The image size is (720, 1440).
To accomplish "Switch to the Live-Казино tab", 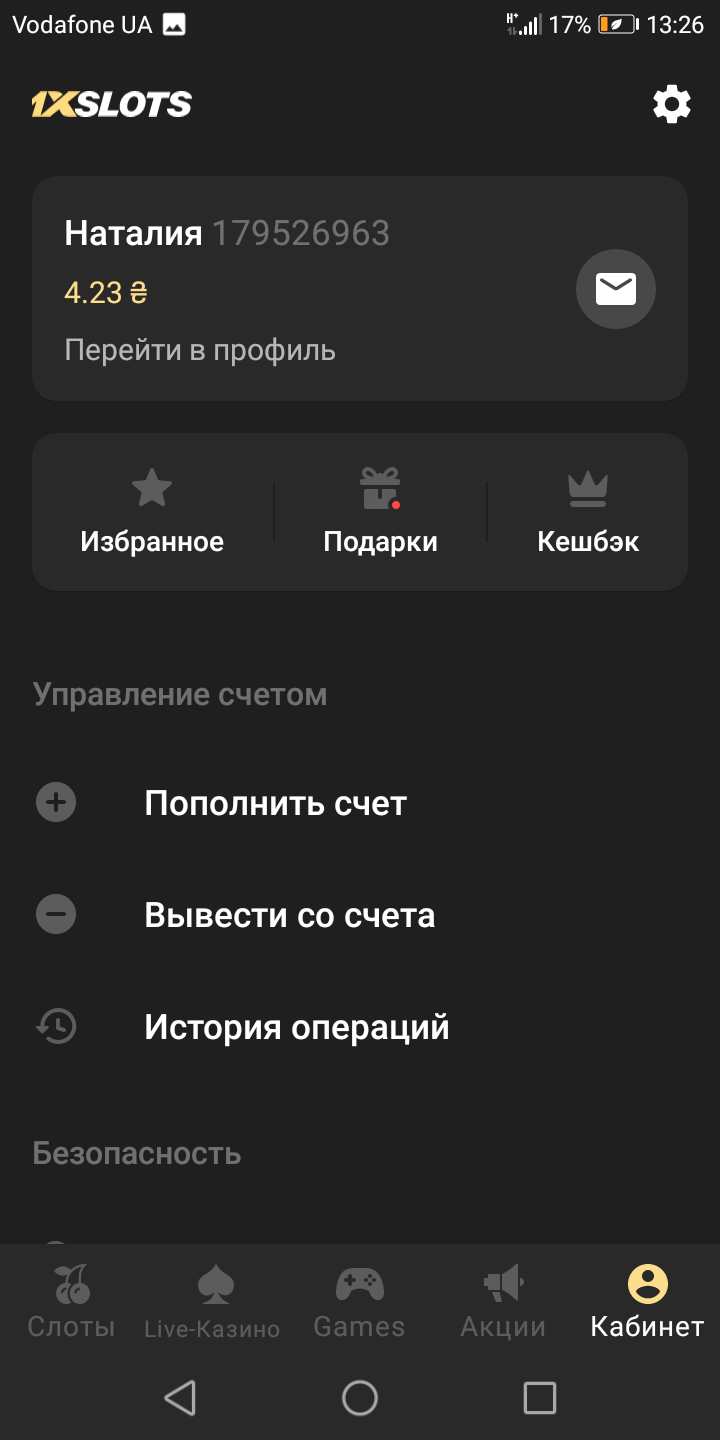I will 212,1301.
